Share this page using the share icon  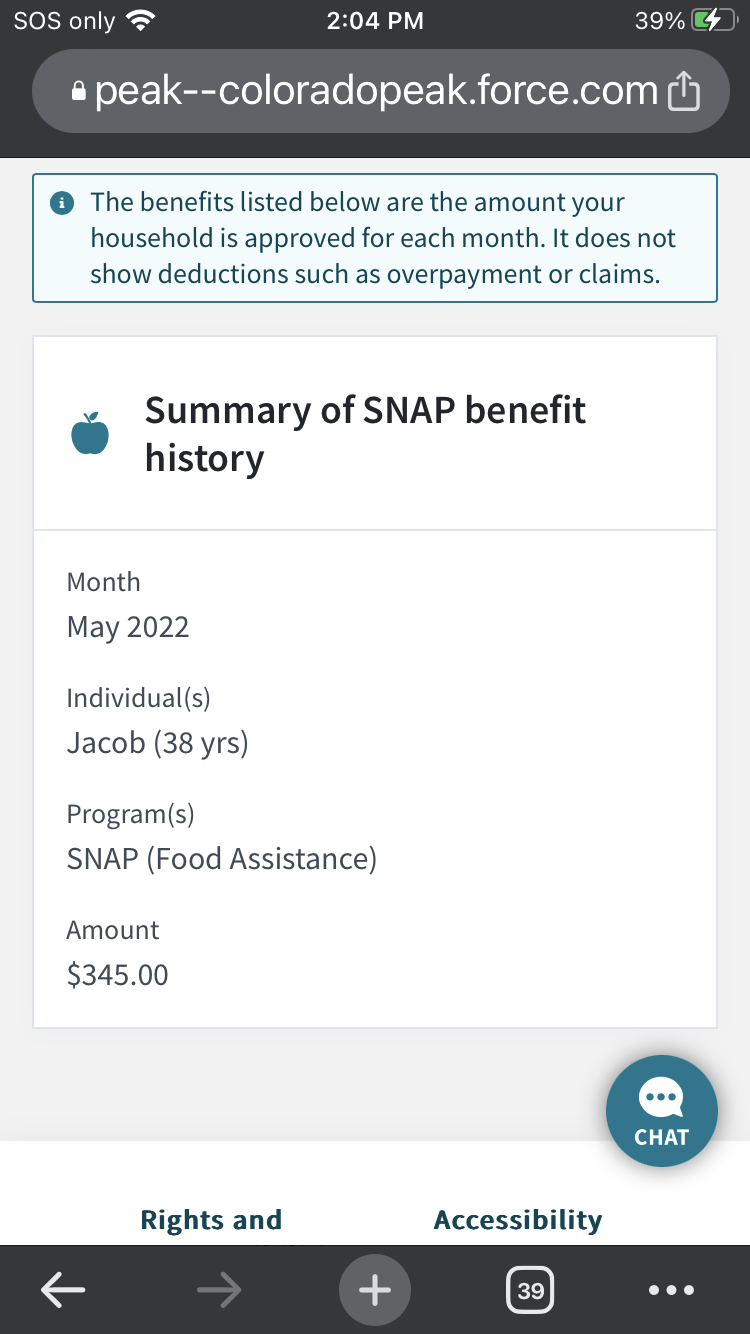[683, 92]
